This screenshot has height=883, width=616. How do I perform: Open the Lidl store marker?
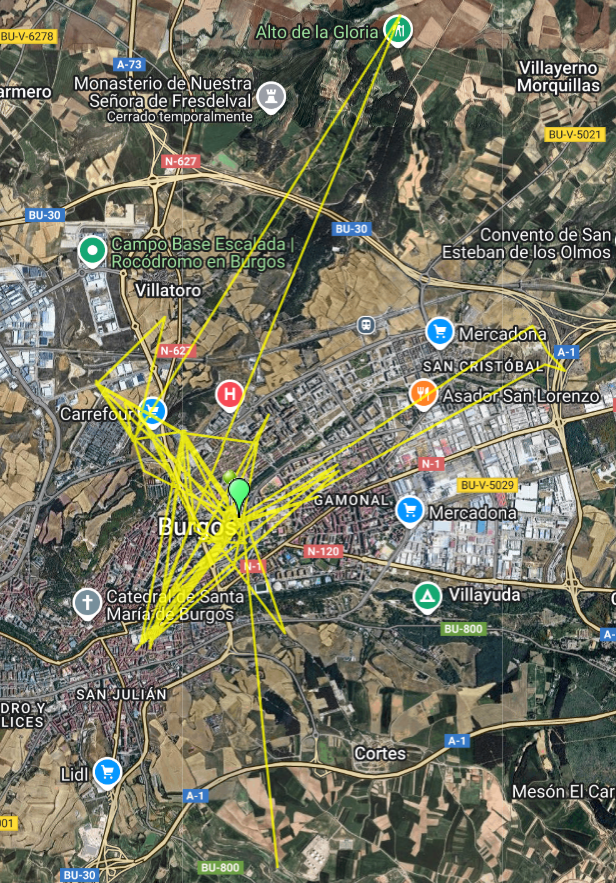coord(107,771)
